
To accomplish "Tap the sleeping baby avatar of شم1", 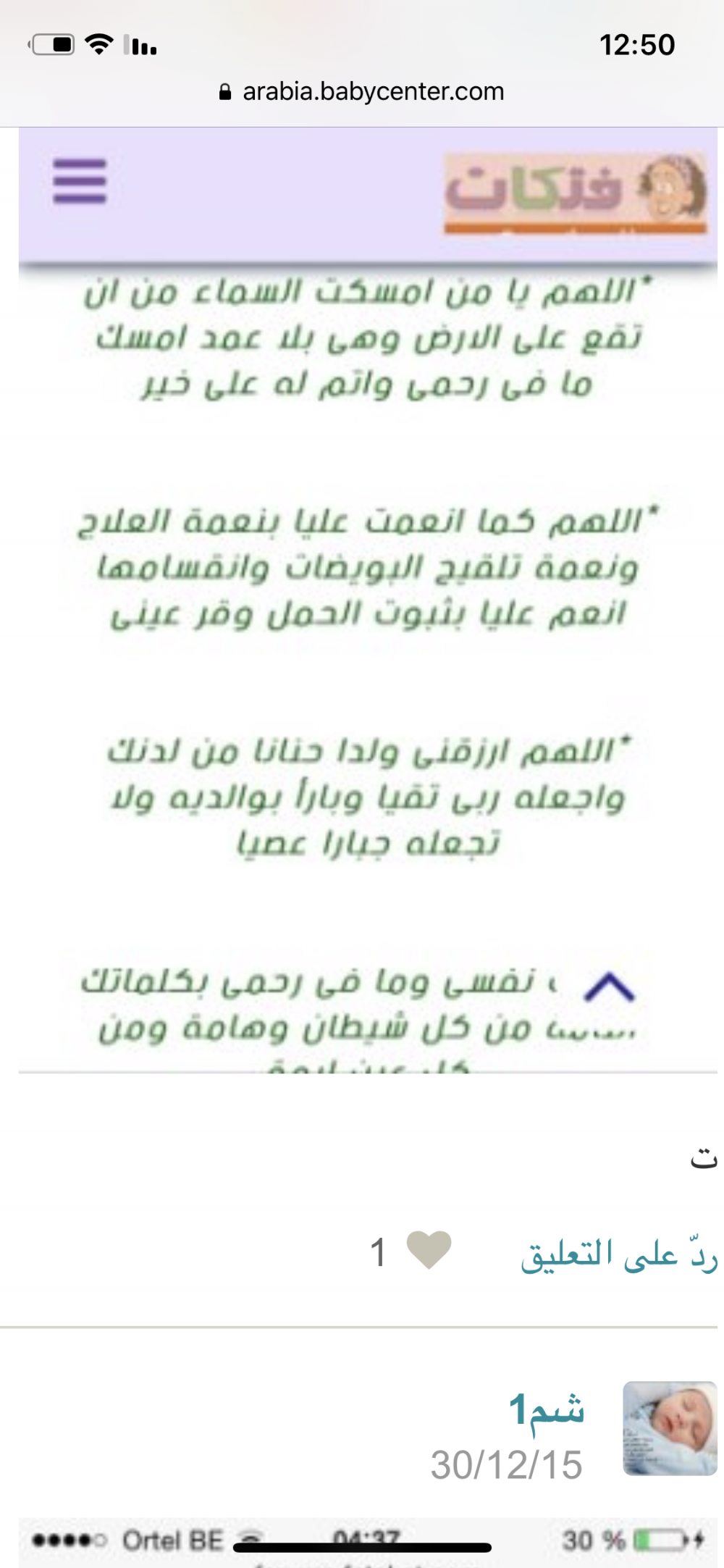I will tap(670, 1428).
